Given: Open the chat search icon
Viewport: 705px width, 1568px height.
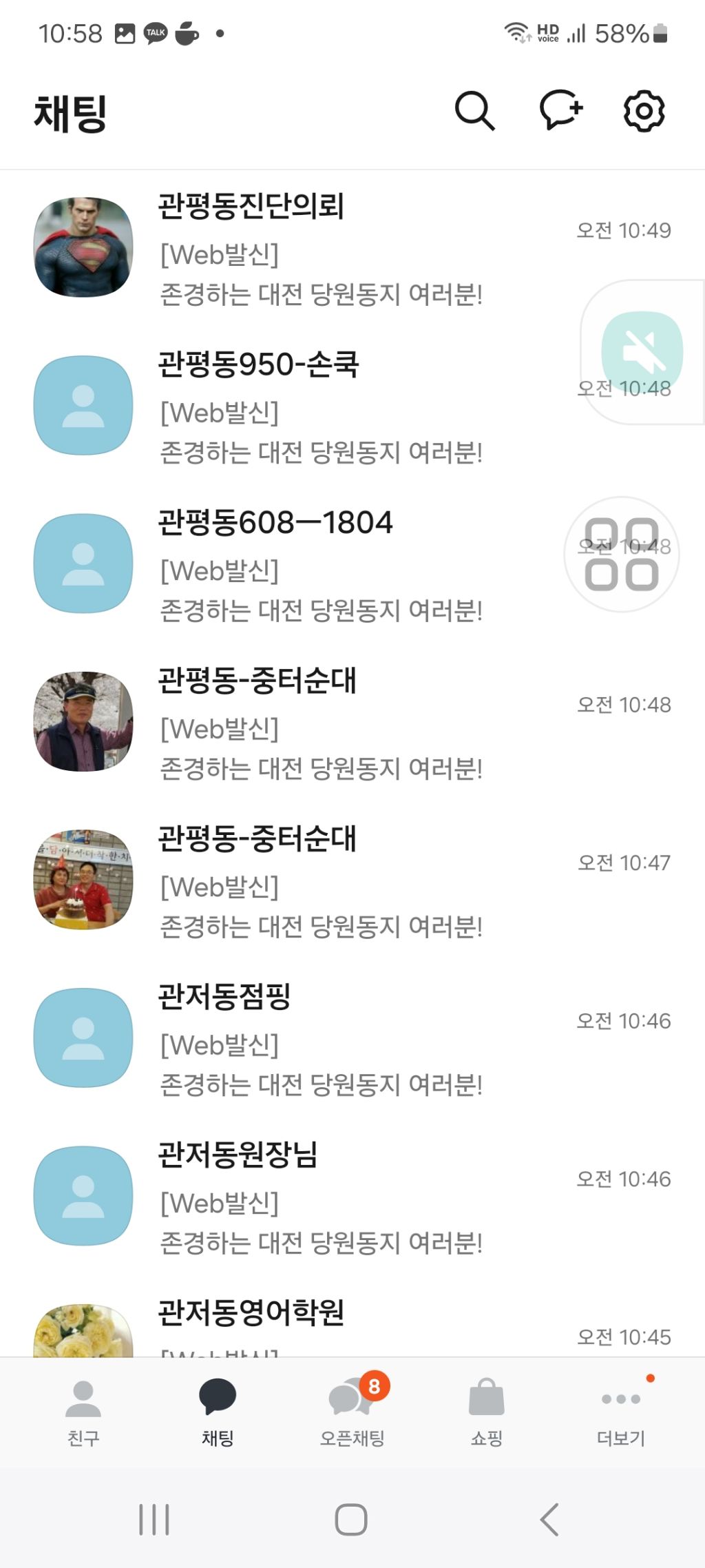Looking at the screenshot, I should 474,111.
